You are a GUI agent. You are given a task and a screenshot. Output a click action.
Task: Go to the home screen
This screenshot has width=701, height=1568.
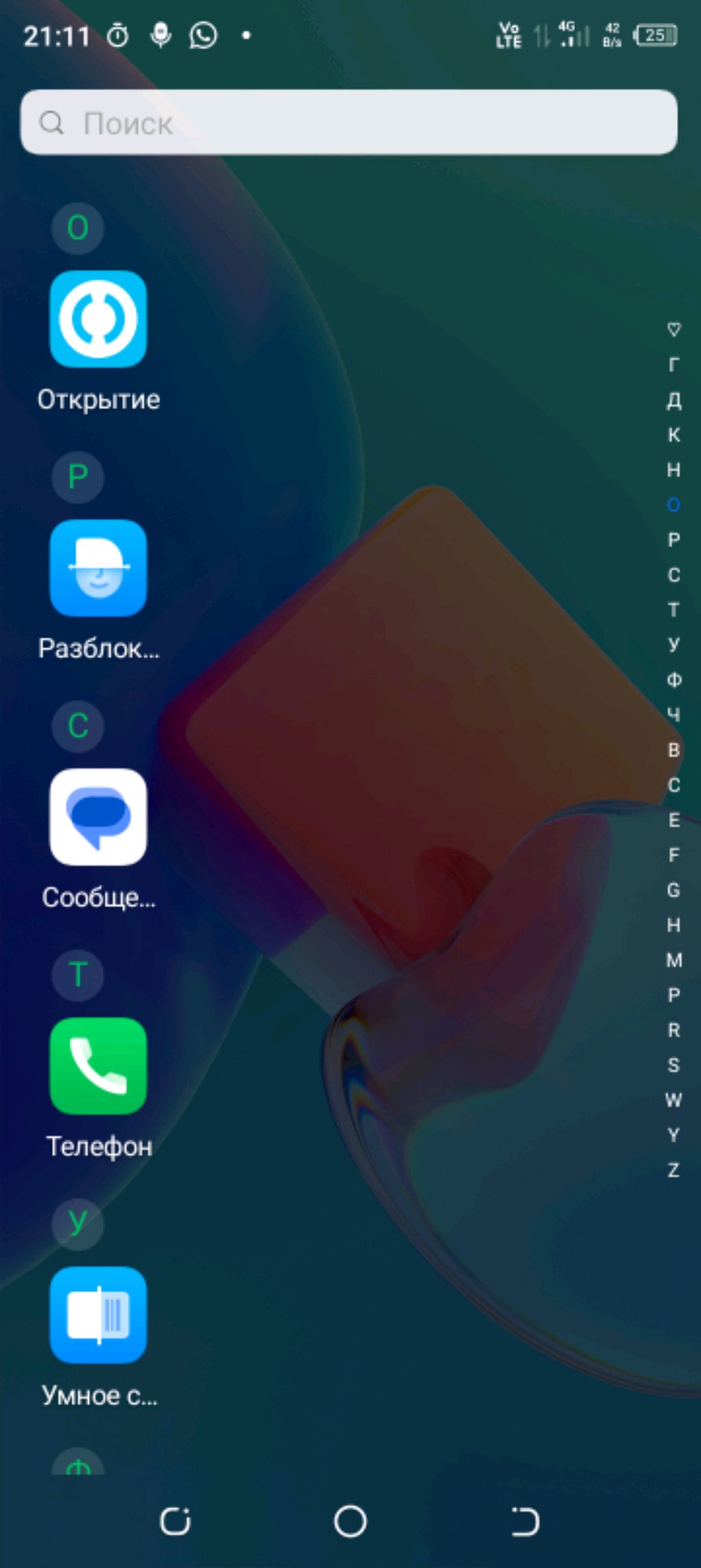point(350,1521)
